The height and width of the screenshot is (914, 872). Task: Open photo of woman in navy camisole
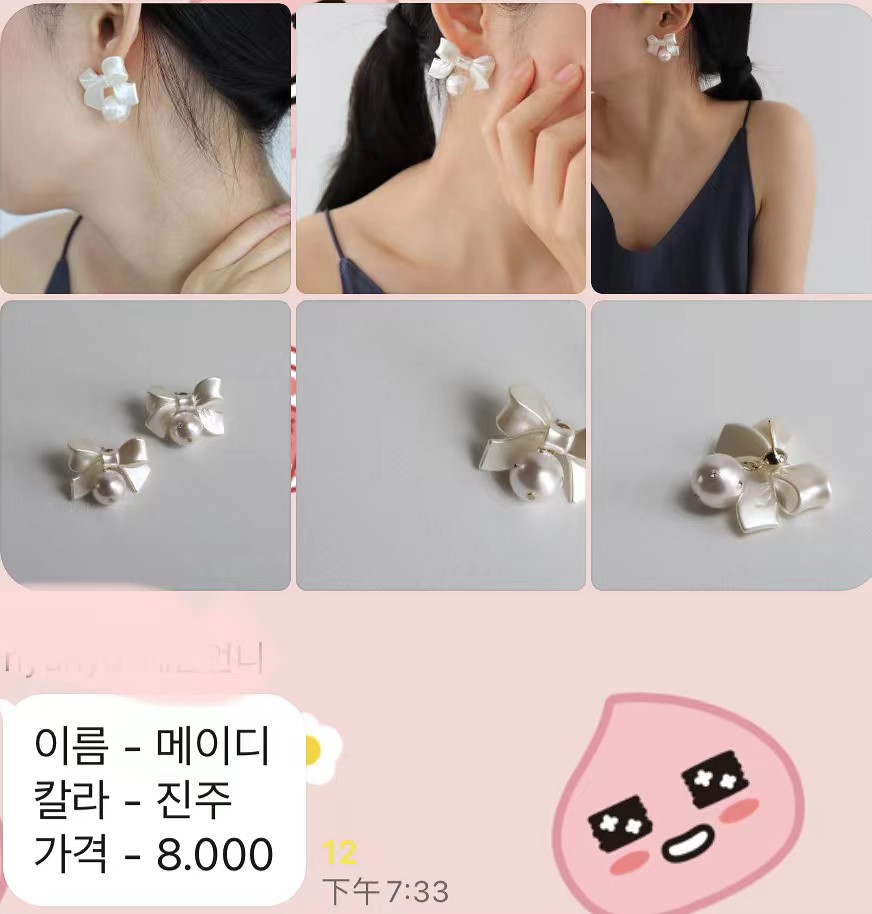[x=731, y=148]
